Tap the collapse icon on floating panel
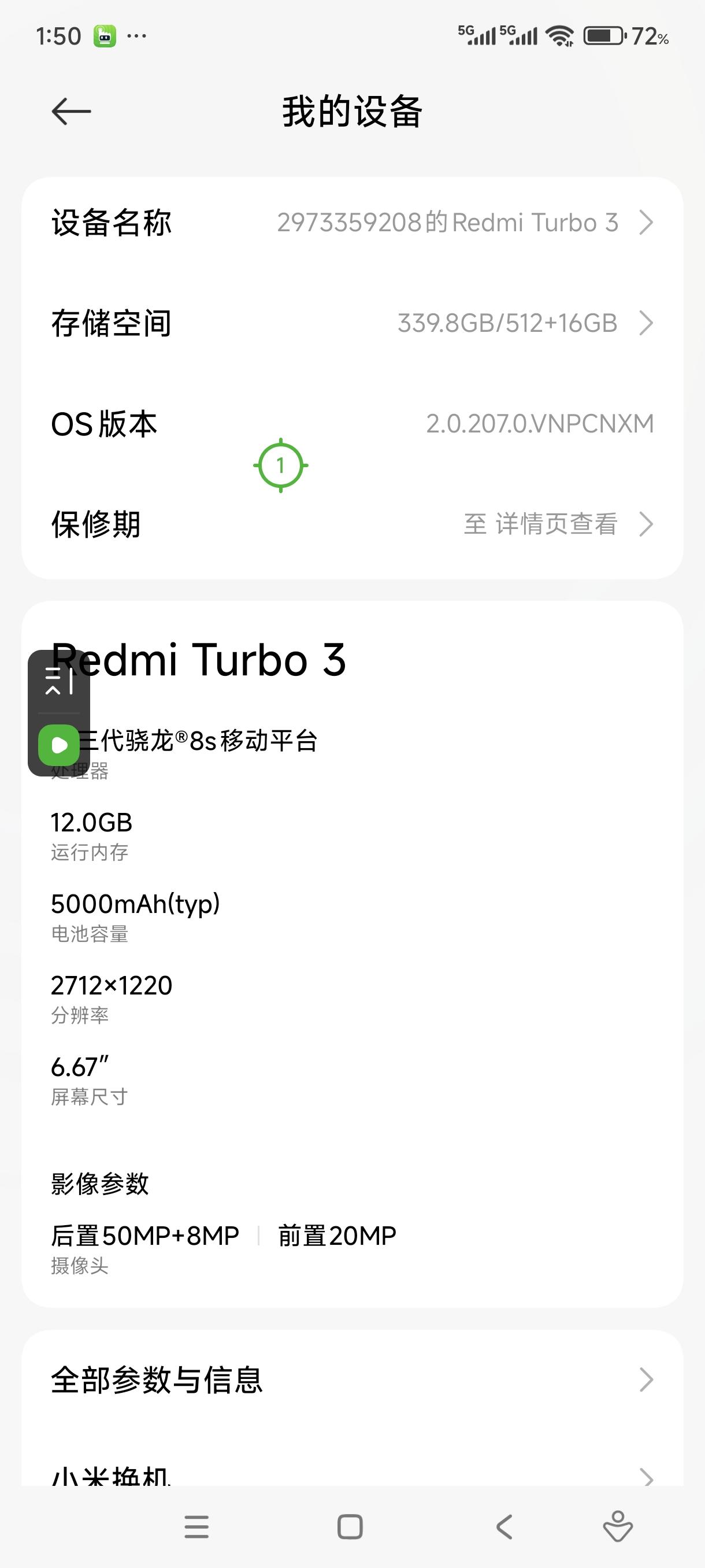Viewport: 705px width, 1568px height. pyautogui.click(x=59, y=681)
